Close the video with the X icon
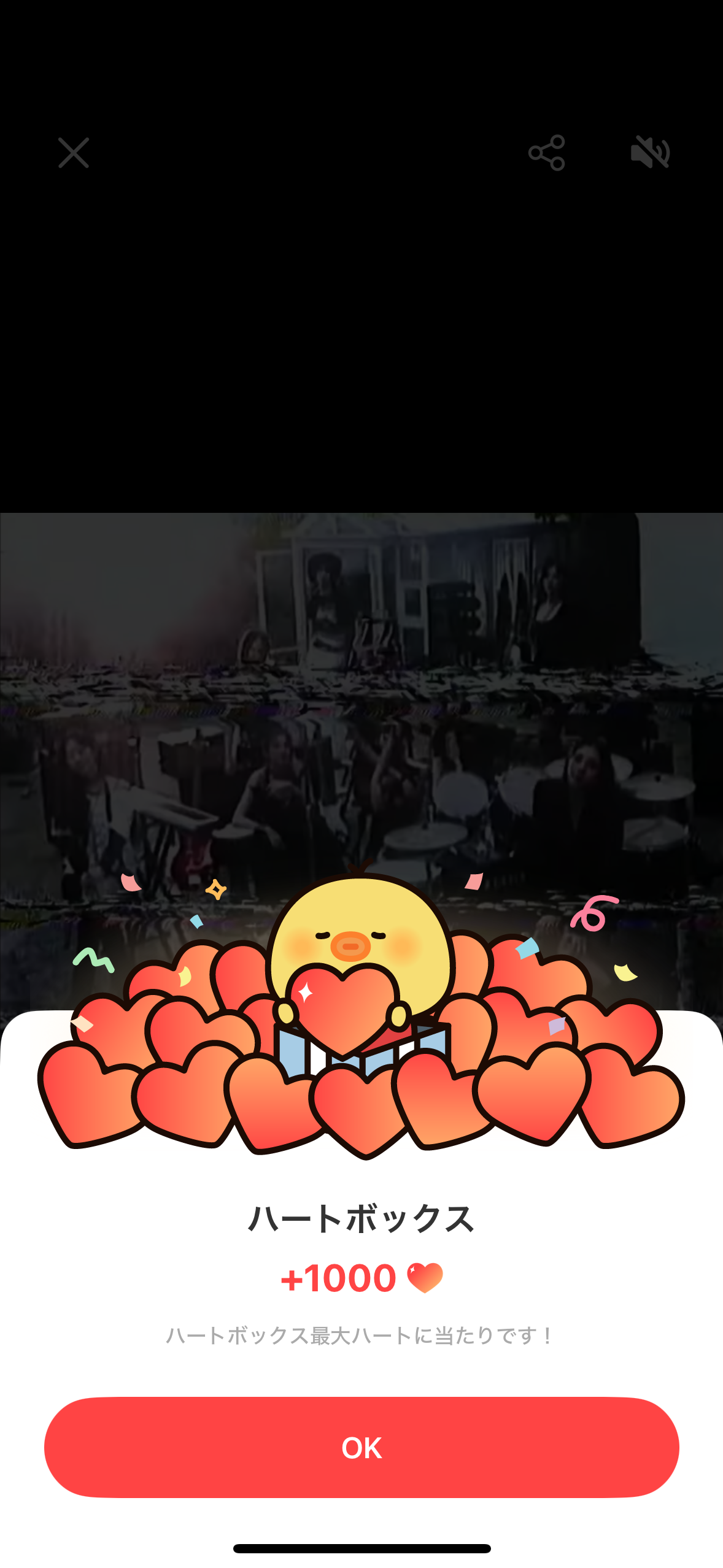 pos(74,153)
